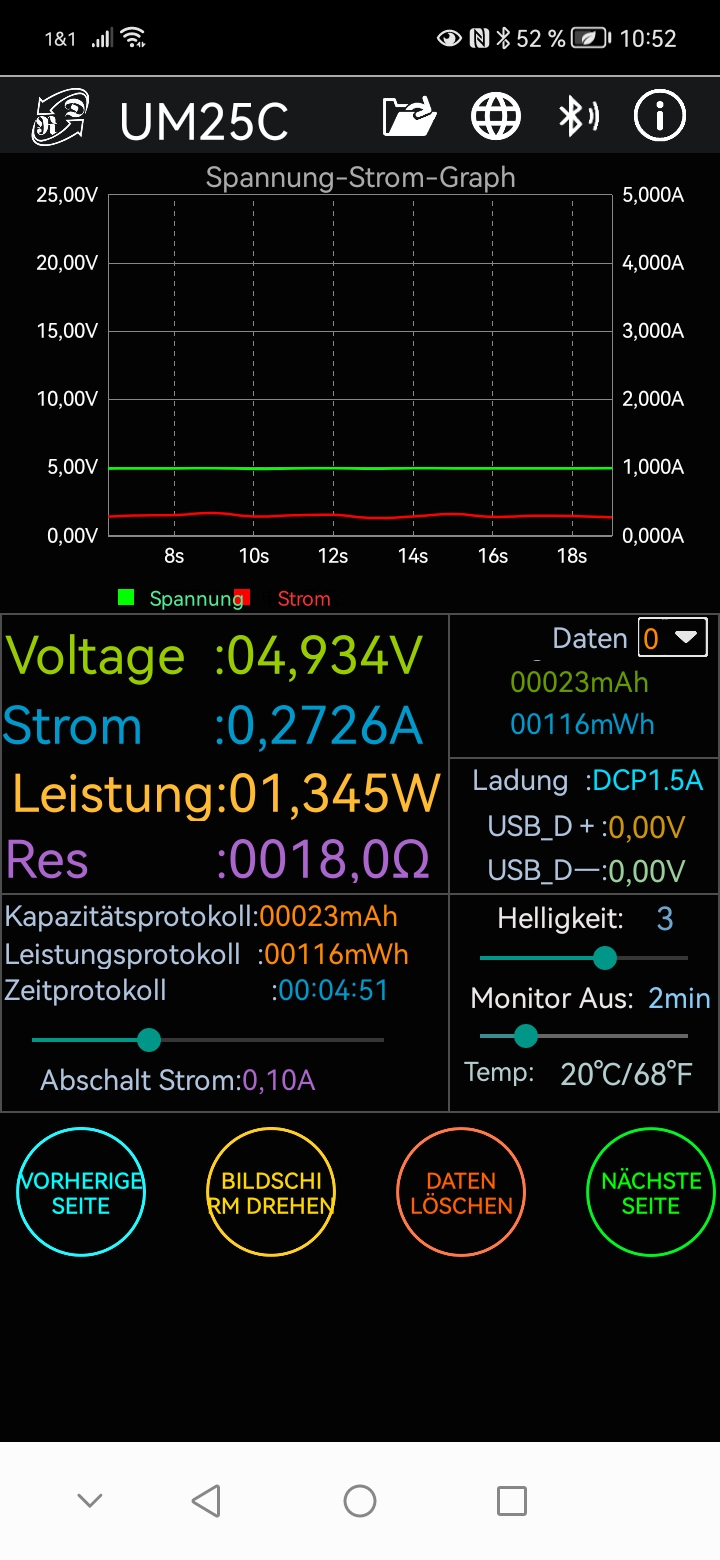Tap the Abschalt Strom slider
This screenshot has width=720, height=1560.
tap(208, 1040)
